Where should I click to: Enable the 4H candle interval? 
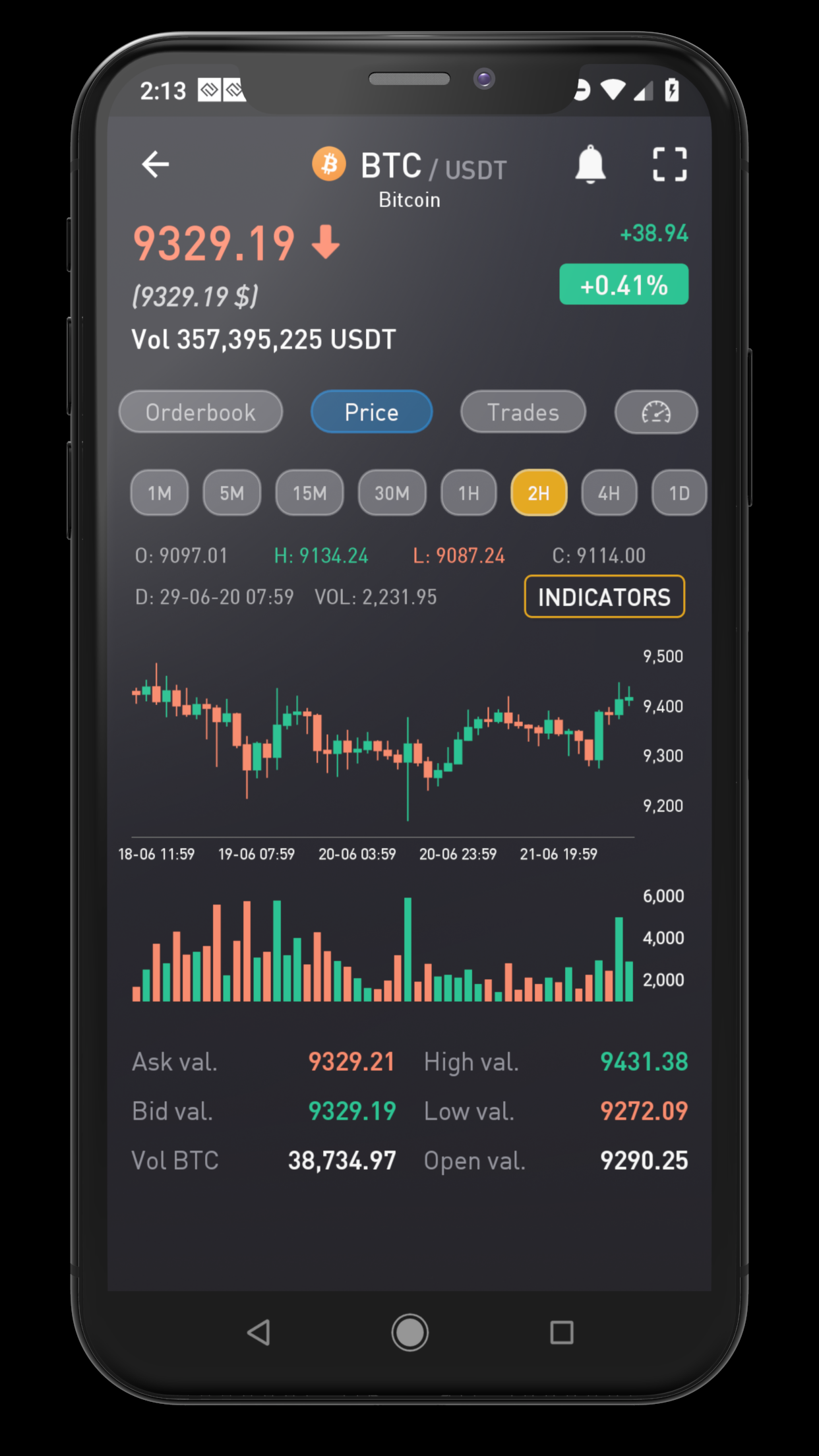pos(609,493)
